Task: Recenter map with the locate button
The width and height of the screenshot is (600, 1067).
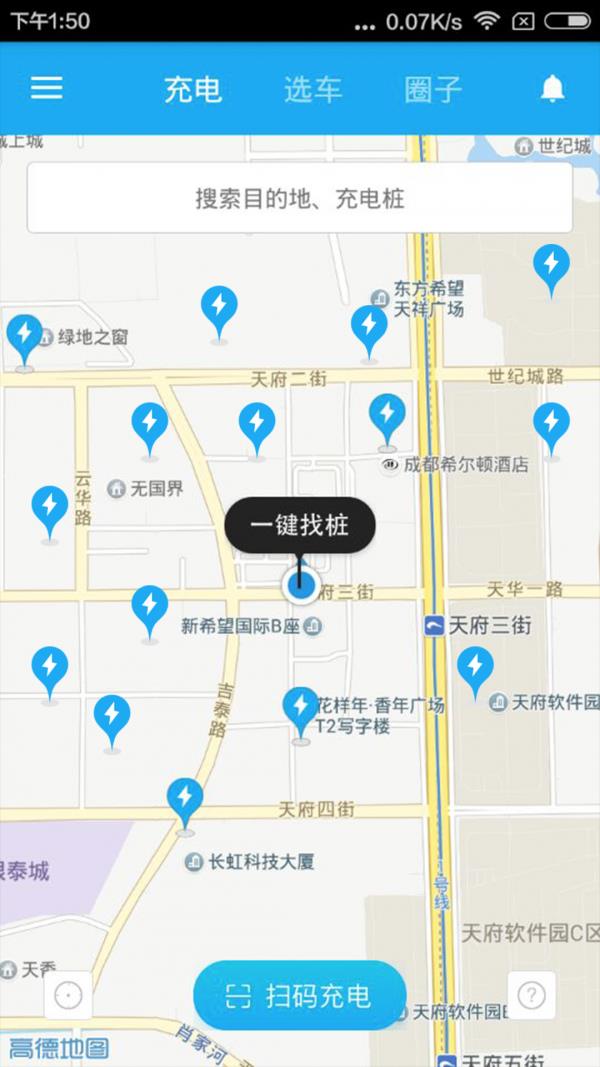Action: [x=68, y=996]
